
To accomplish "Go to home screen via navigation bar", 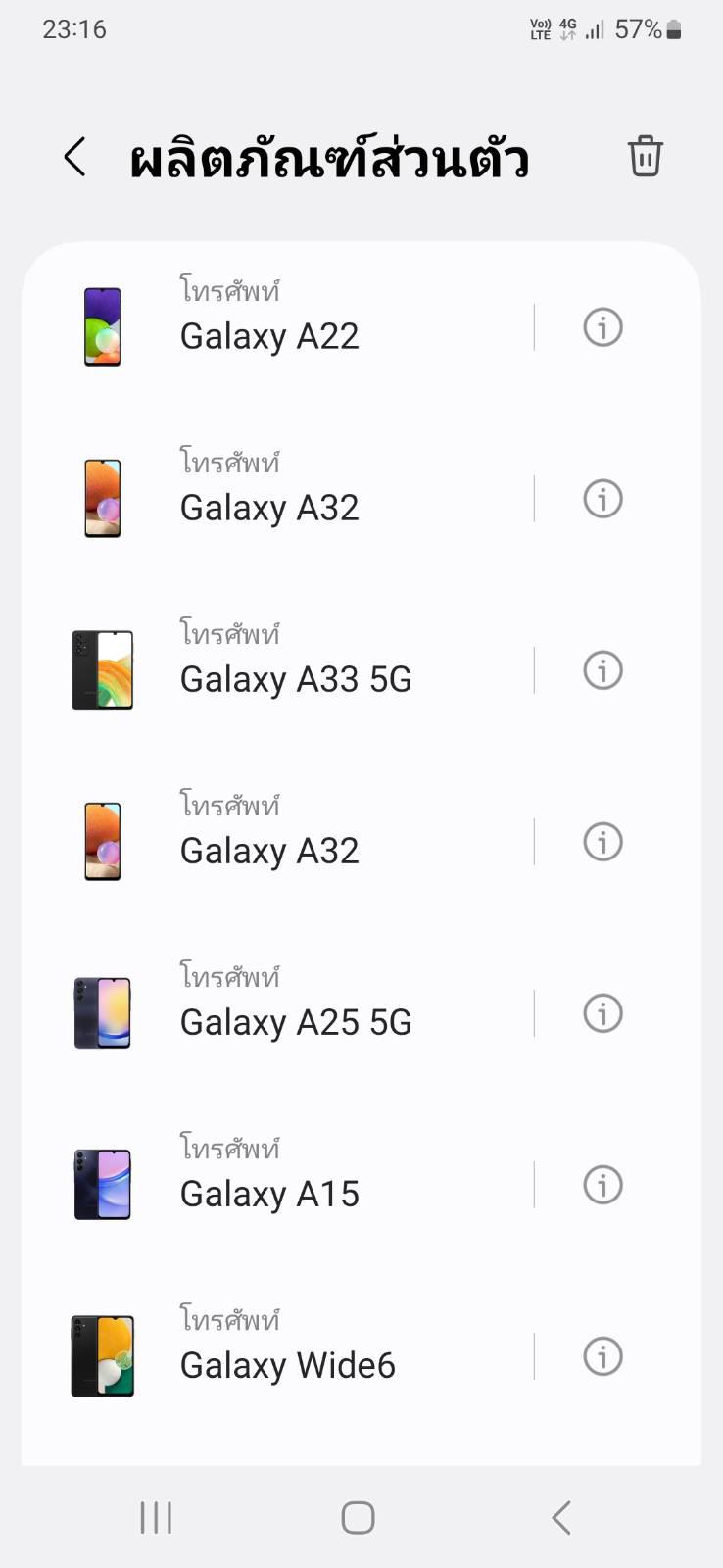I will pos(358,1517).
